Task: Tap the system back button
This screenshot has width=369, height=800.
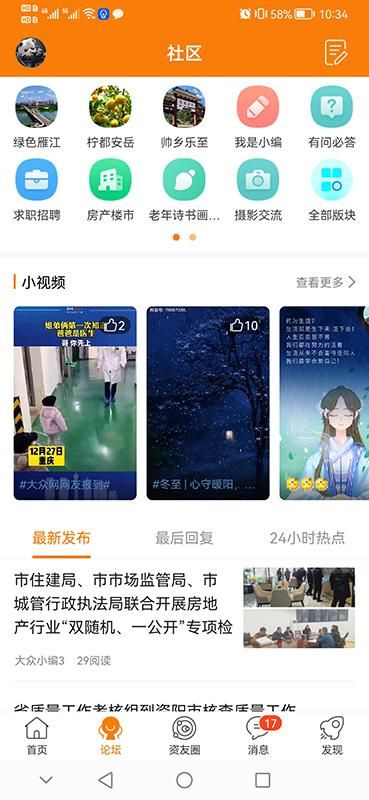Action: click(x=106, y=780)
